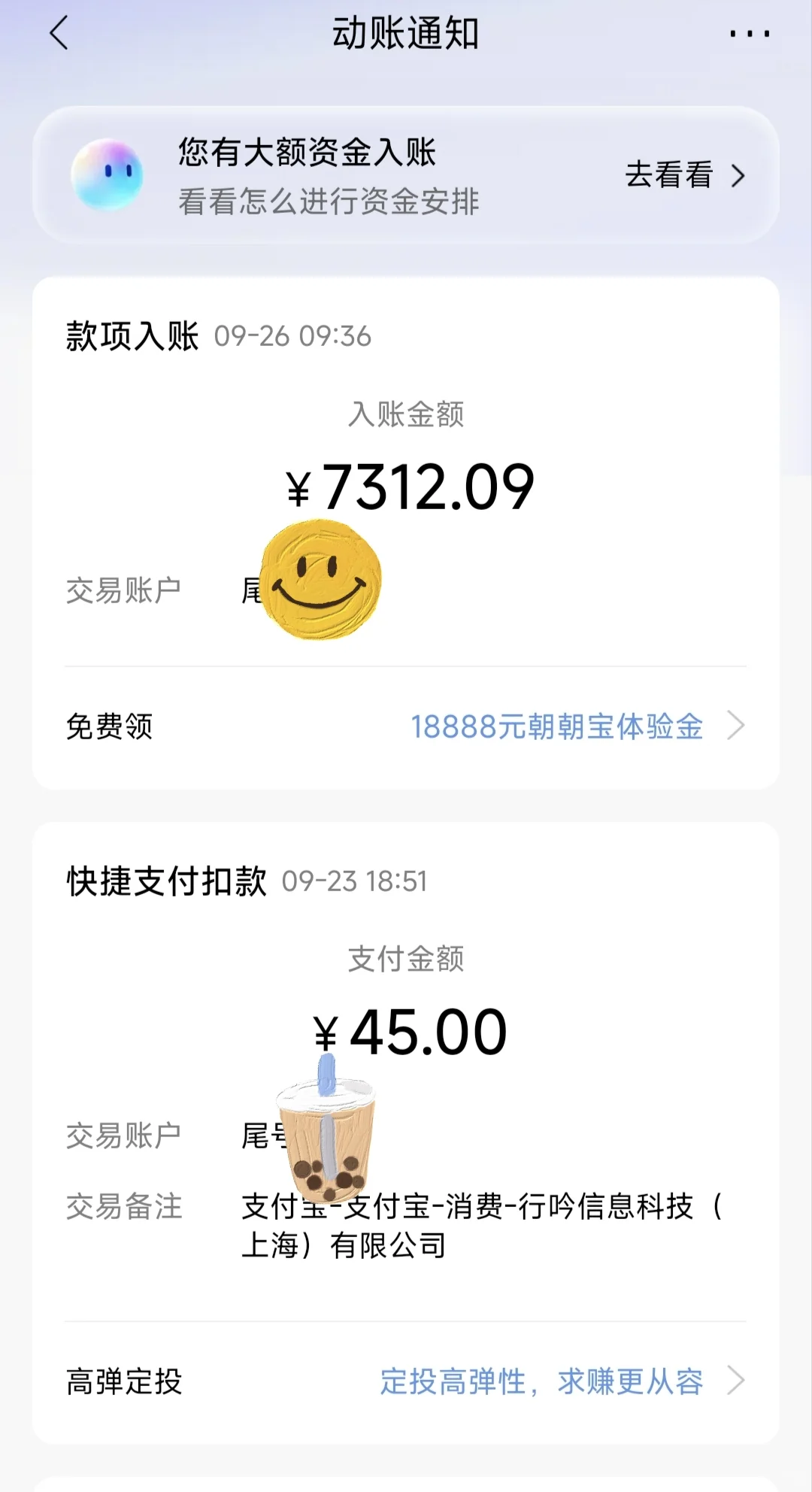Screen dimensions: 812x1492
Task: Tap 去看看 on the large deposit banner
Action: click(683, 175)
